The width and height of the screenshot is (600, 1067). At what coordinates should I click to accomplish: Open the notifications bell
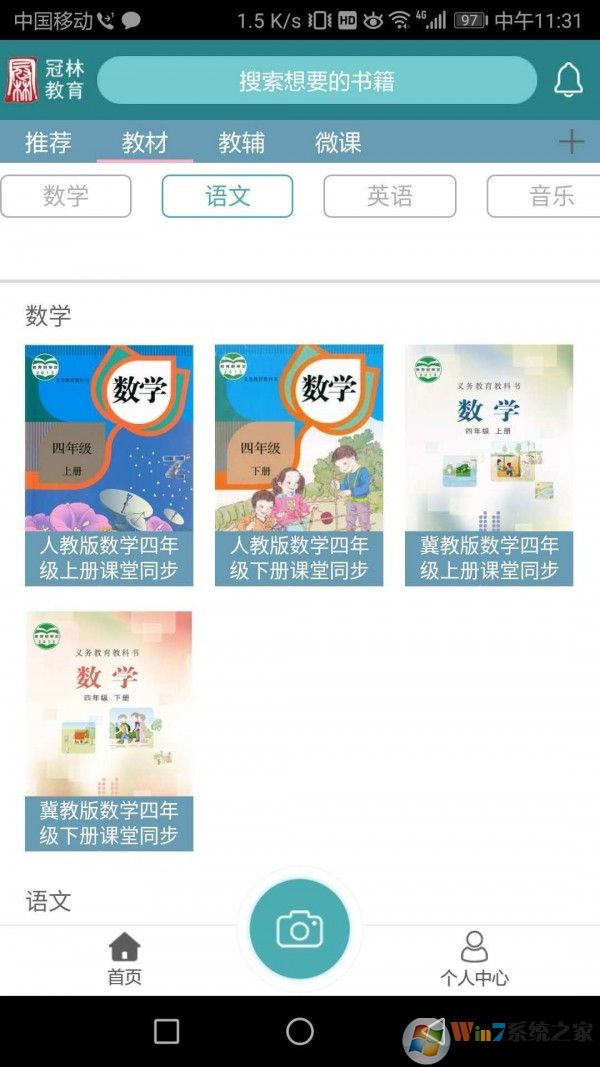568,80
